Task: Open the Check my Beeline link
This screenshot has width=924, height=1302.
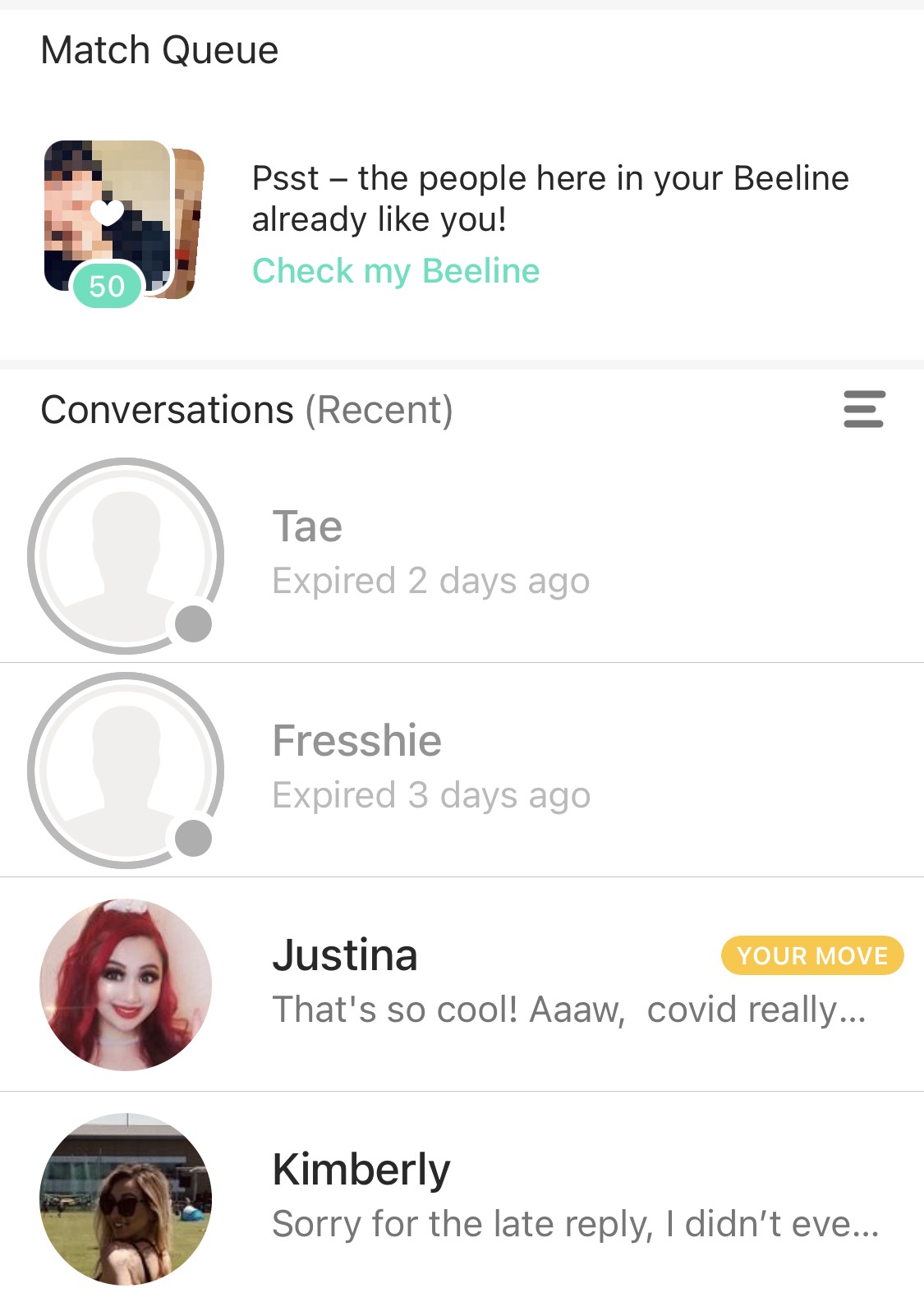Action: click(x=395, y=271)
